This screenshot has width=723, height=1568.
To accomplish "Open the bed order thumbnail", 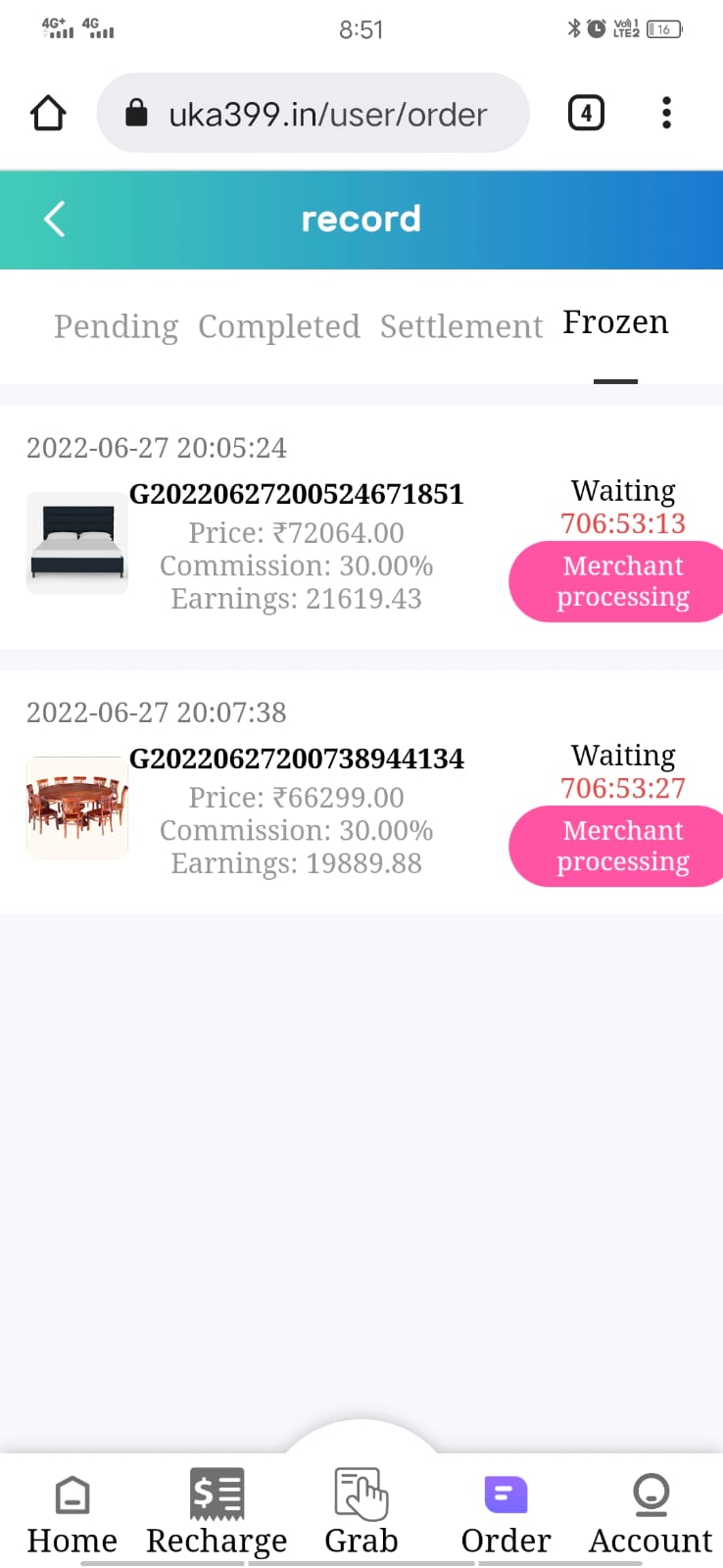I will 77,543.
